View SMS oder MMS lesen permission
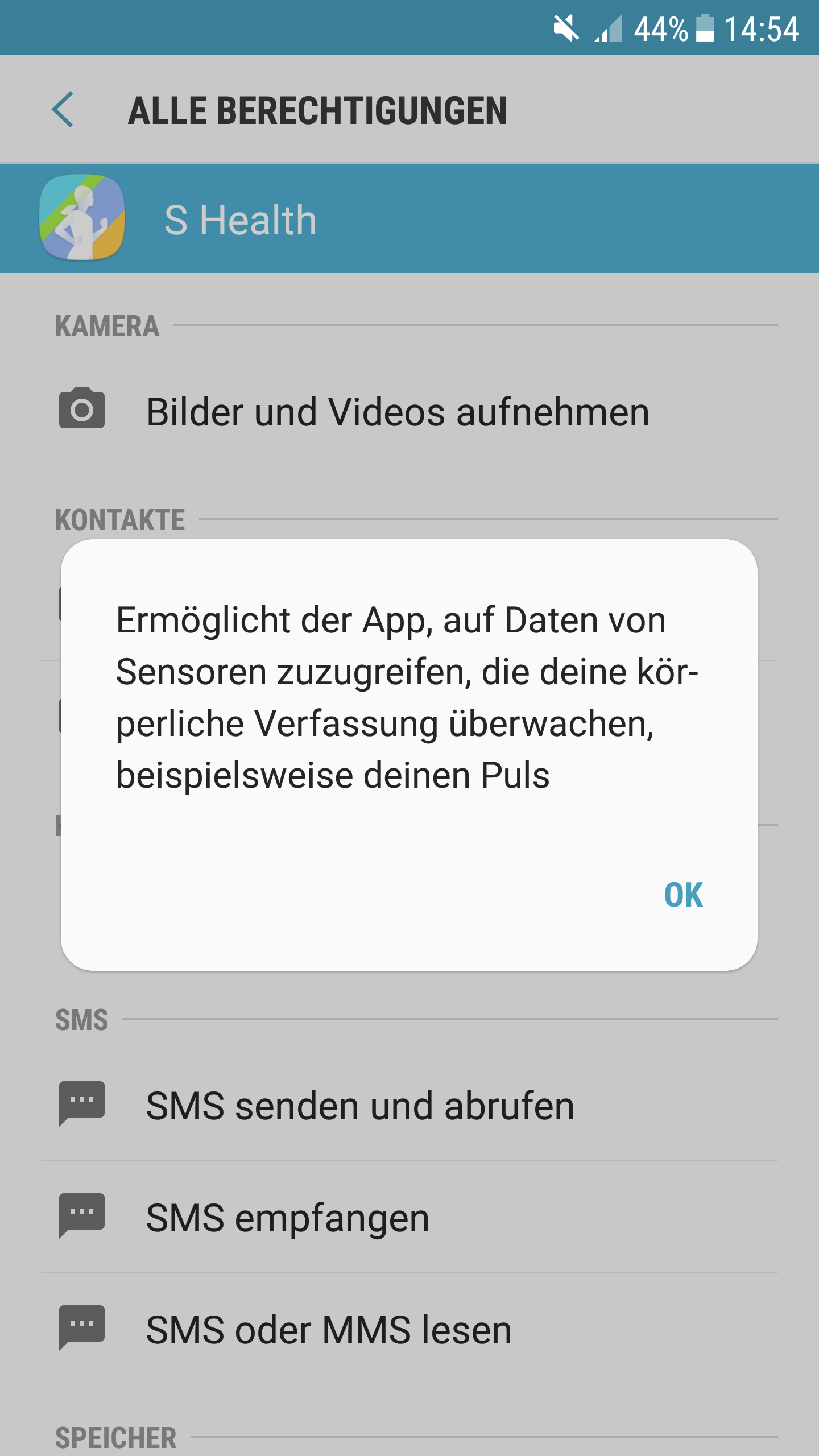Image resolution: width=819 pixels, height=1456 pixels. click(x=409, y=1329)
